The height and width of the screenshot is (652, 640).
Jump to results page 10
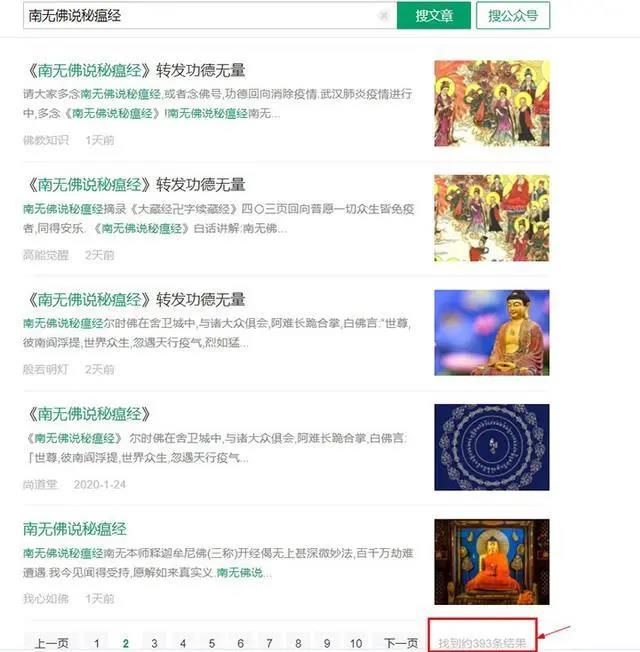355,643
